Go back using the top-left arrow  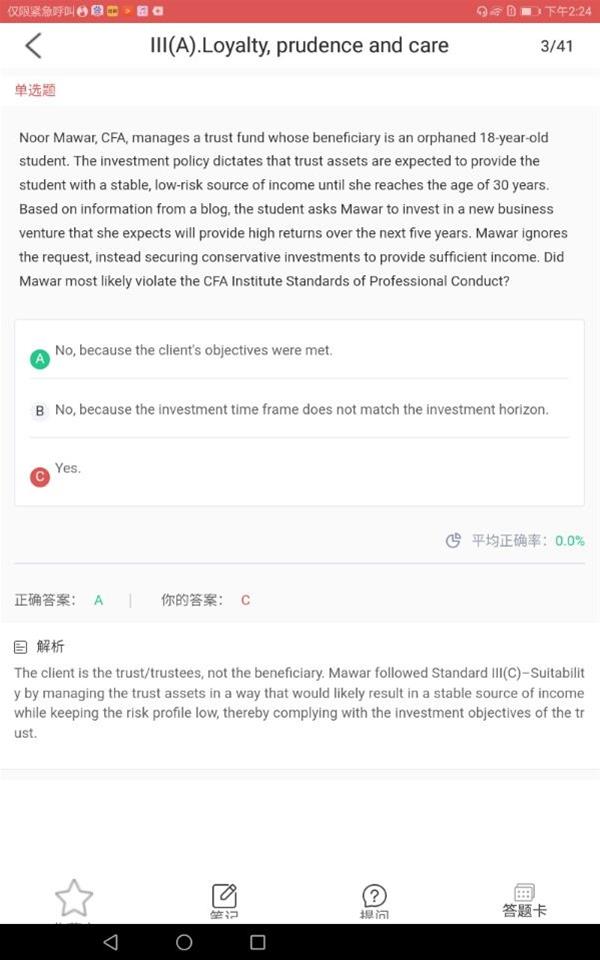click(x=34, y=46)
